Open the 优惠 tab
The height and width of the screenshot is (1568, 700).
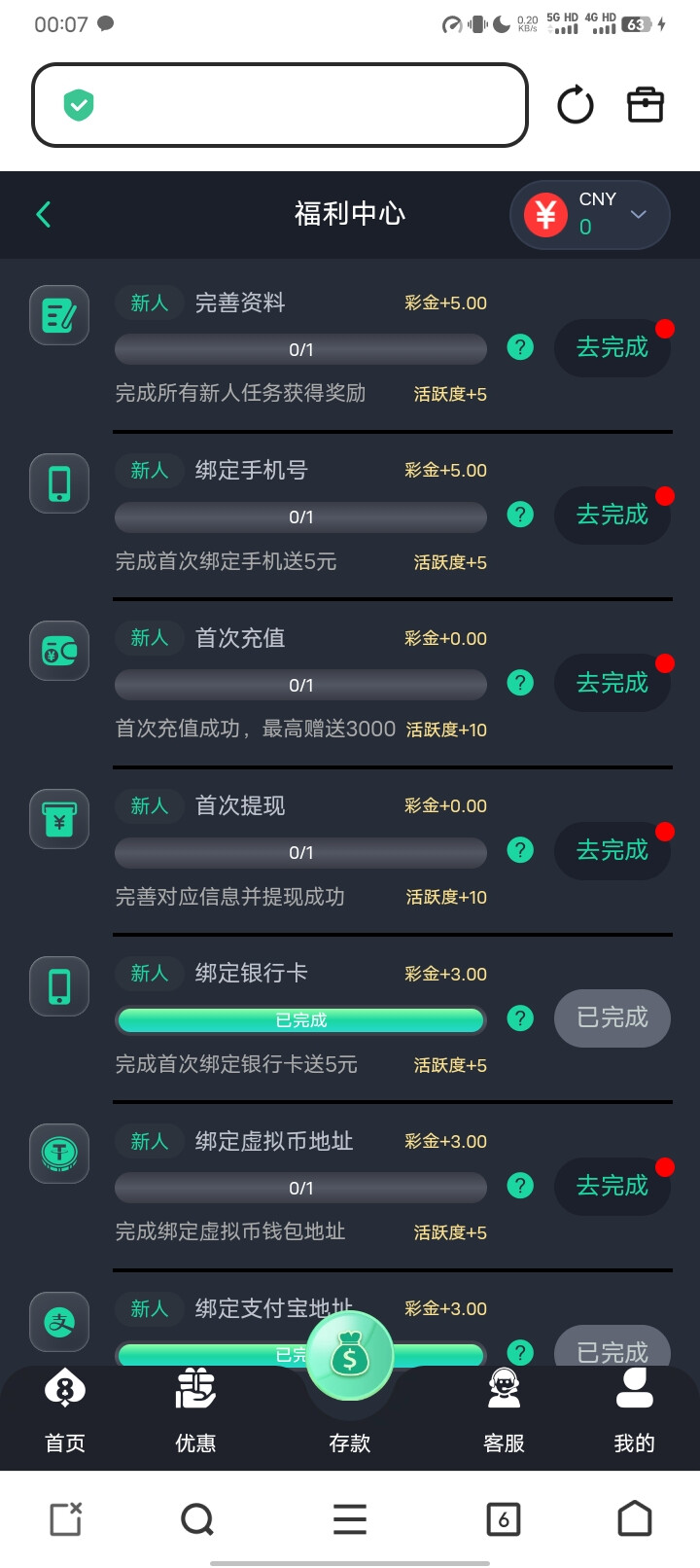click(195, 1410)
